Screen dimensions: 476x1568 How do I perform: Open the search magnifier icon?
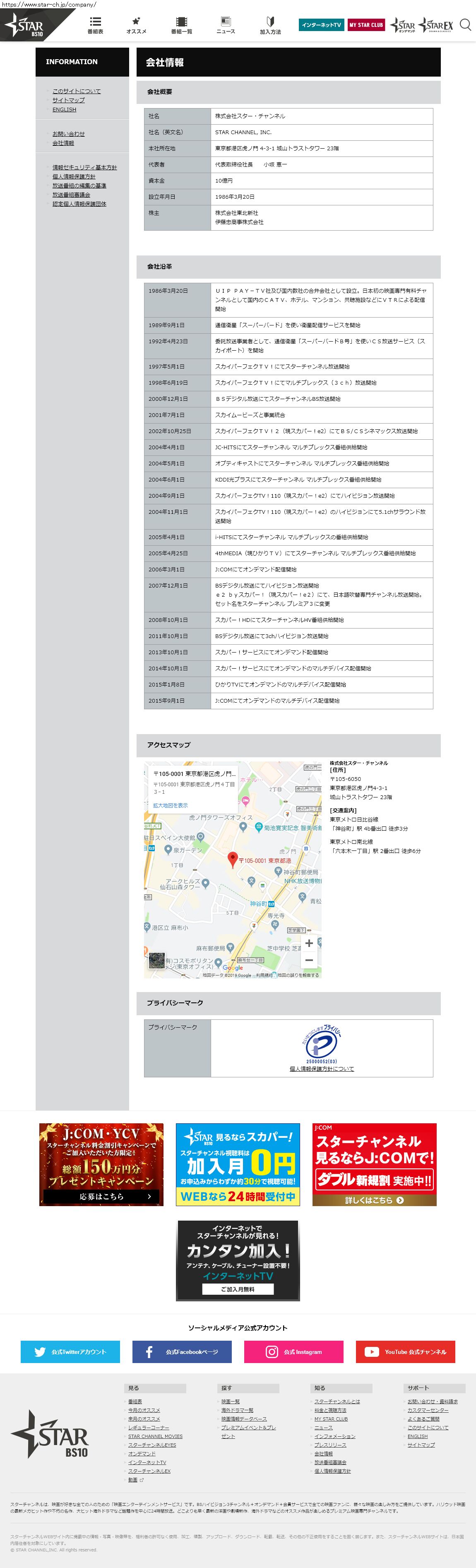(465, 24)
